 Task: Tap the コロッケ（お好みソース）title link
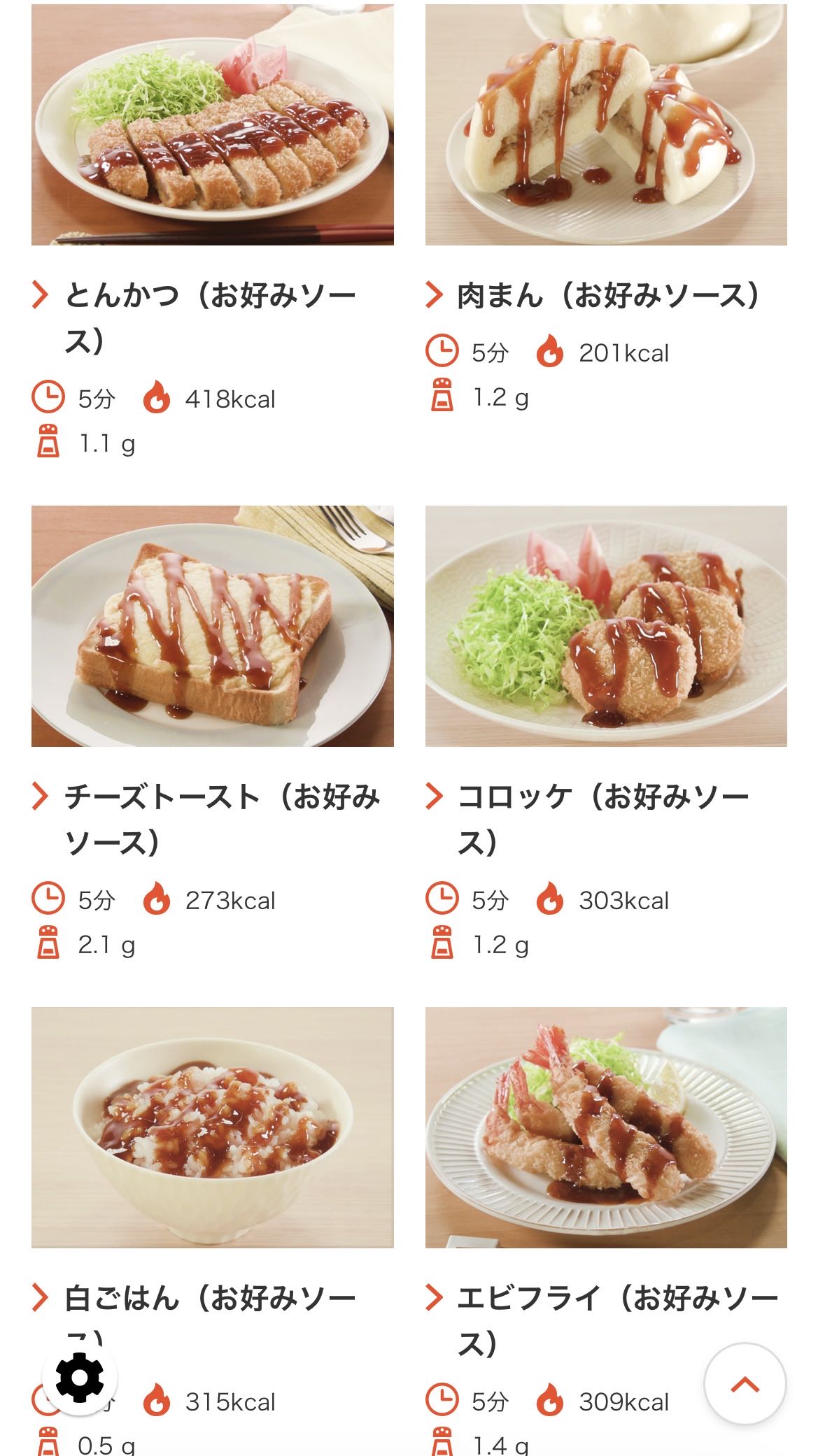(x=603, y=820)
